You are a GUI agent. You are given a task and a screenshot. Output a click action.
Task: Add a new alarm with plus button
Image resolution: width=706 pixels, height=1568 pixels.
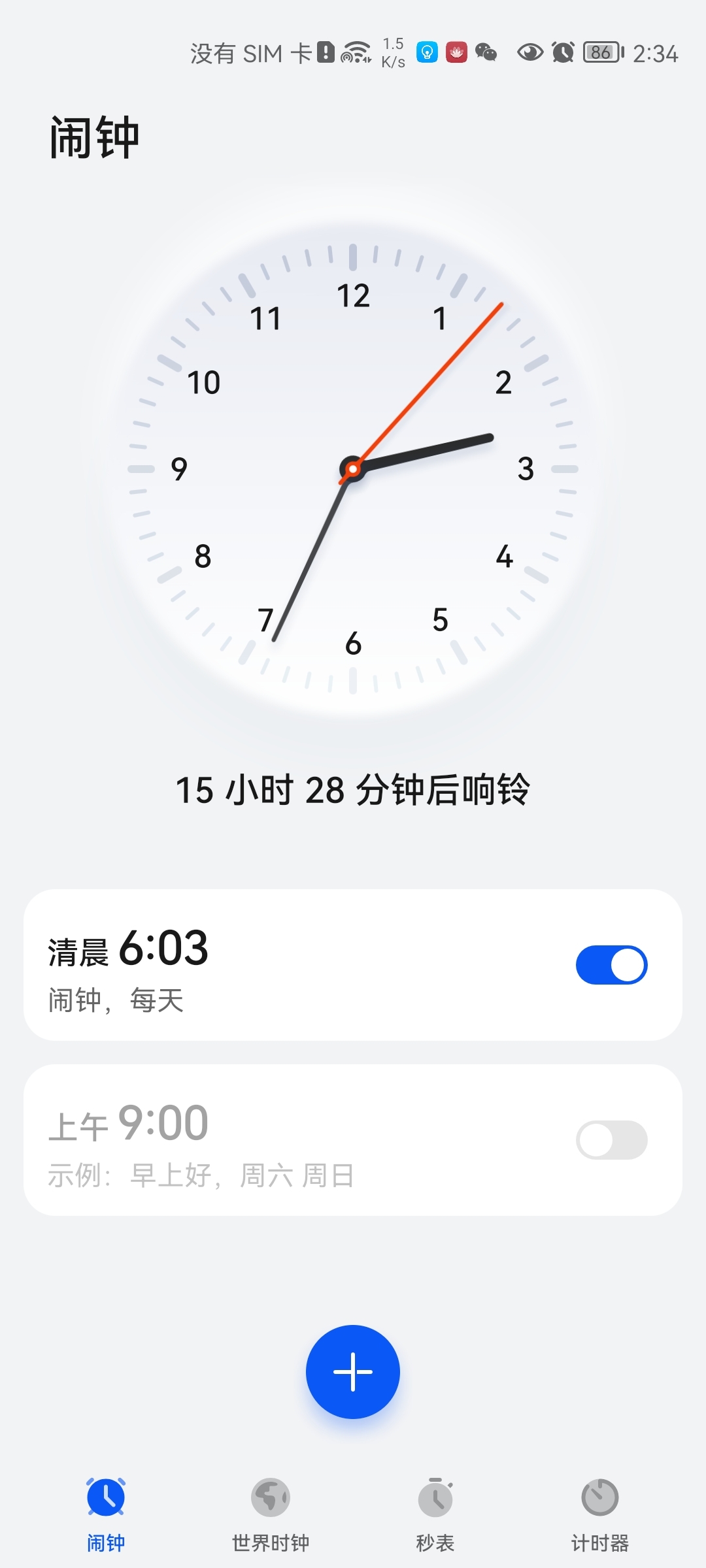pyautogui.click(x=353, y=1371)
